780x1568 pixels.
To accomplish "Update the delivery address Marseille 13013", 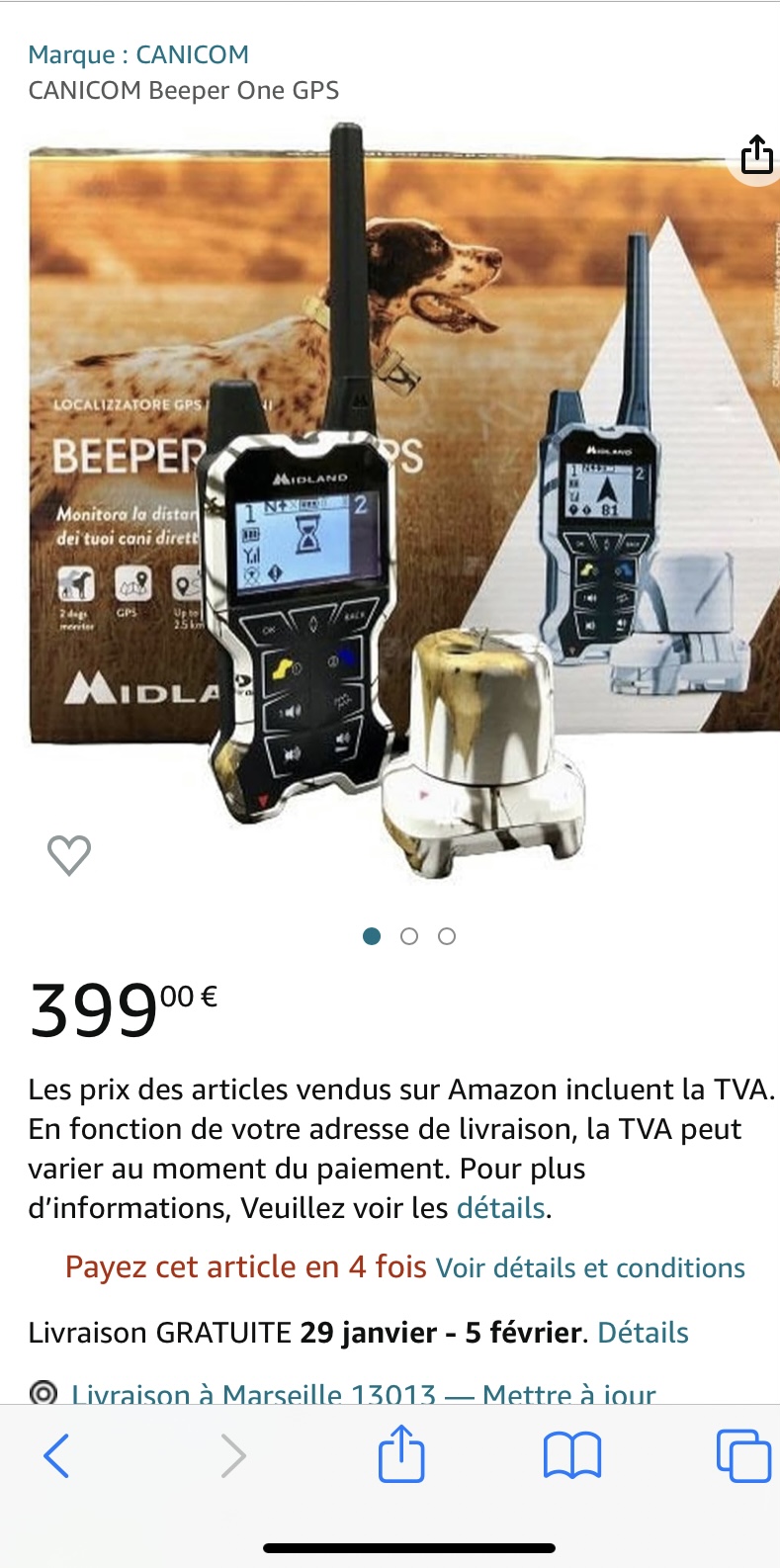I will click(x=363, y=1394).
